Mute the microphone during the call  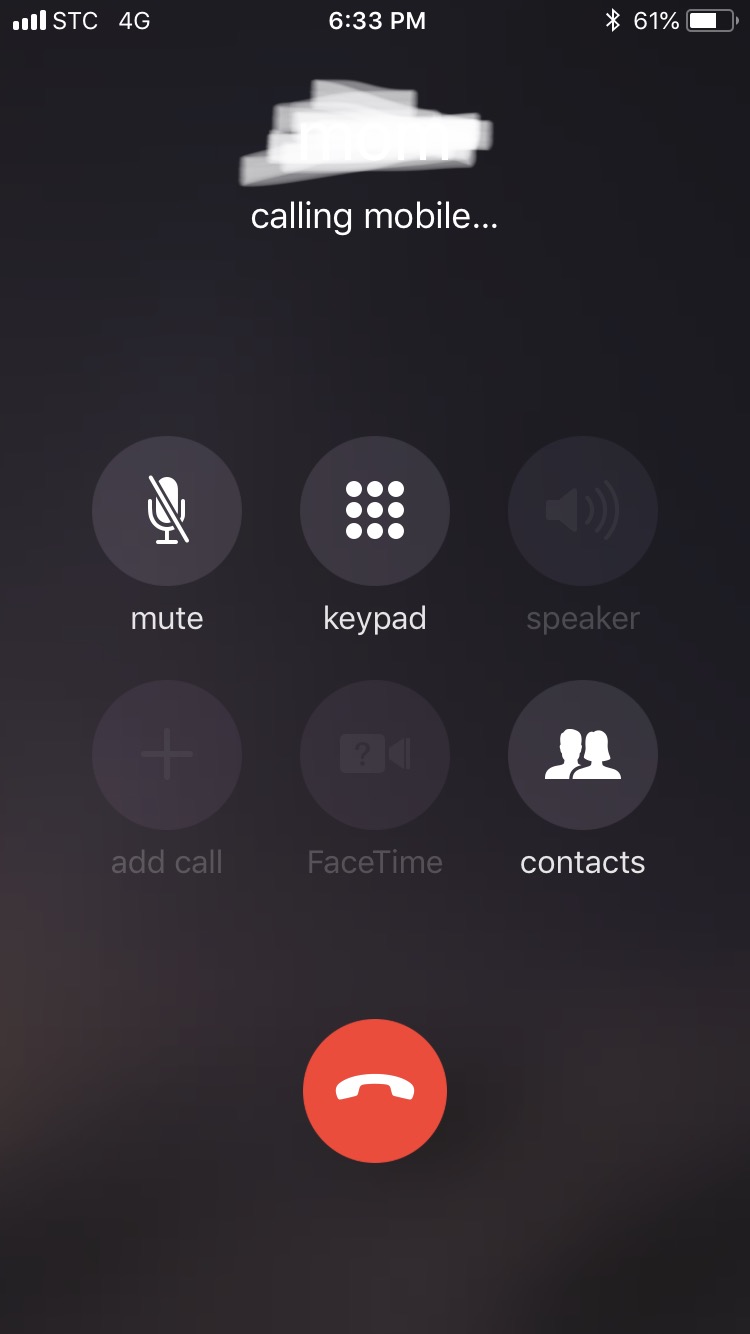coord(167,511)
